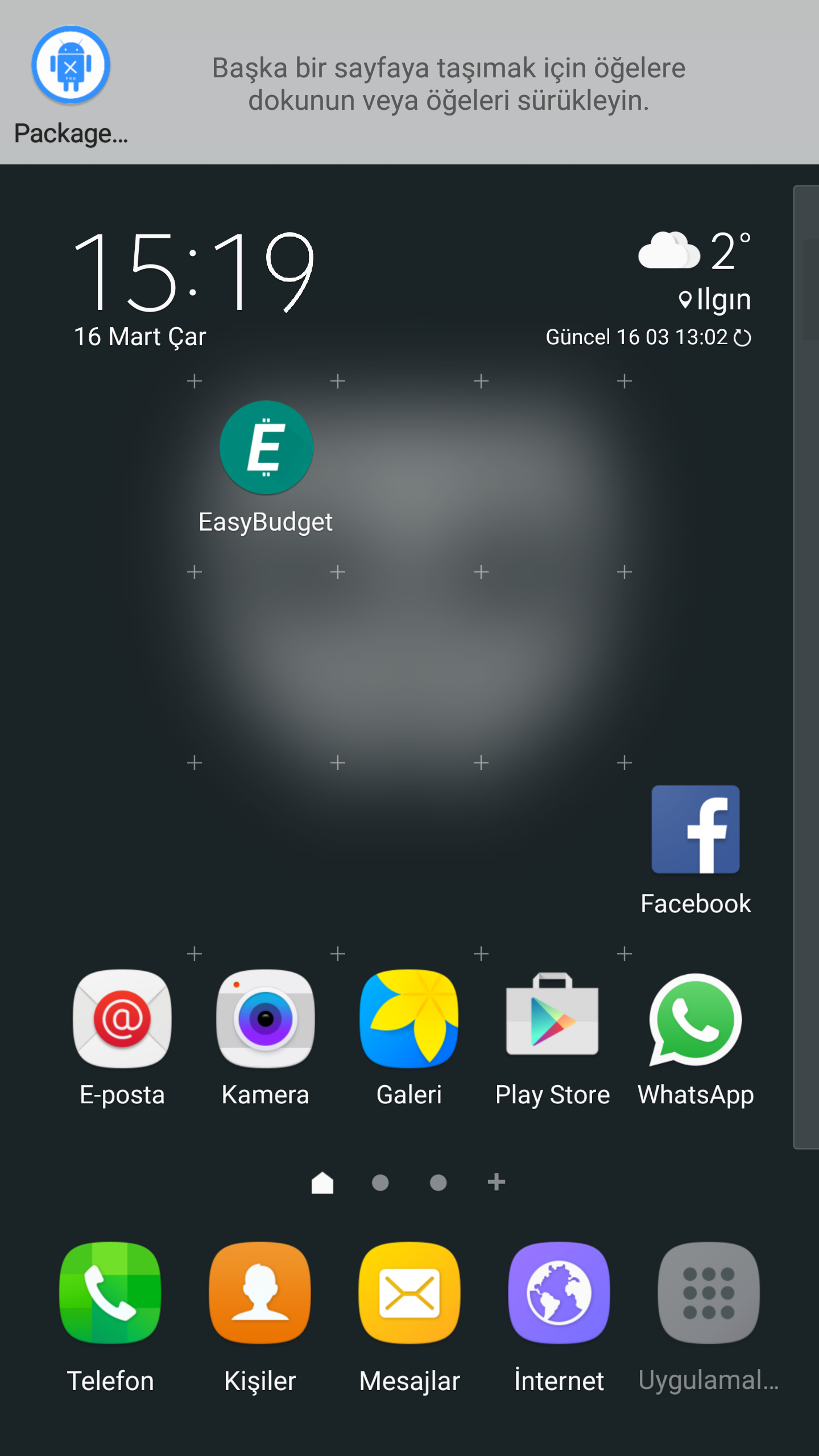The height and width of the screenshot is (1456, 819).
Task: Open the Play Store
Action: click(x=552, y=1018)
